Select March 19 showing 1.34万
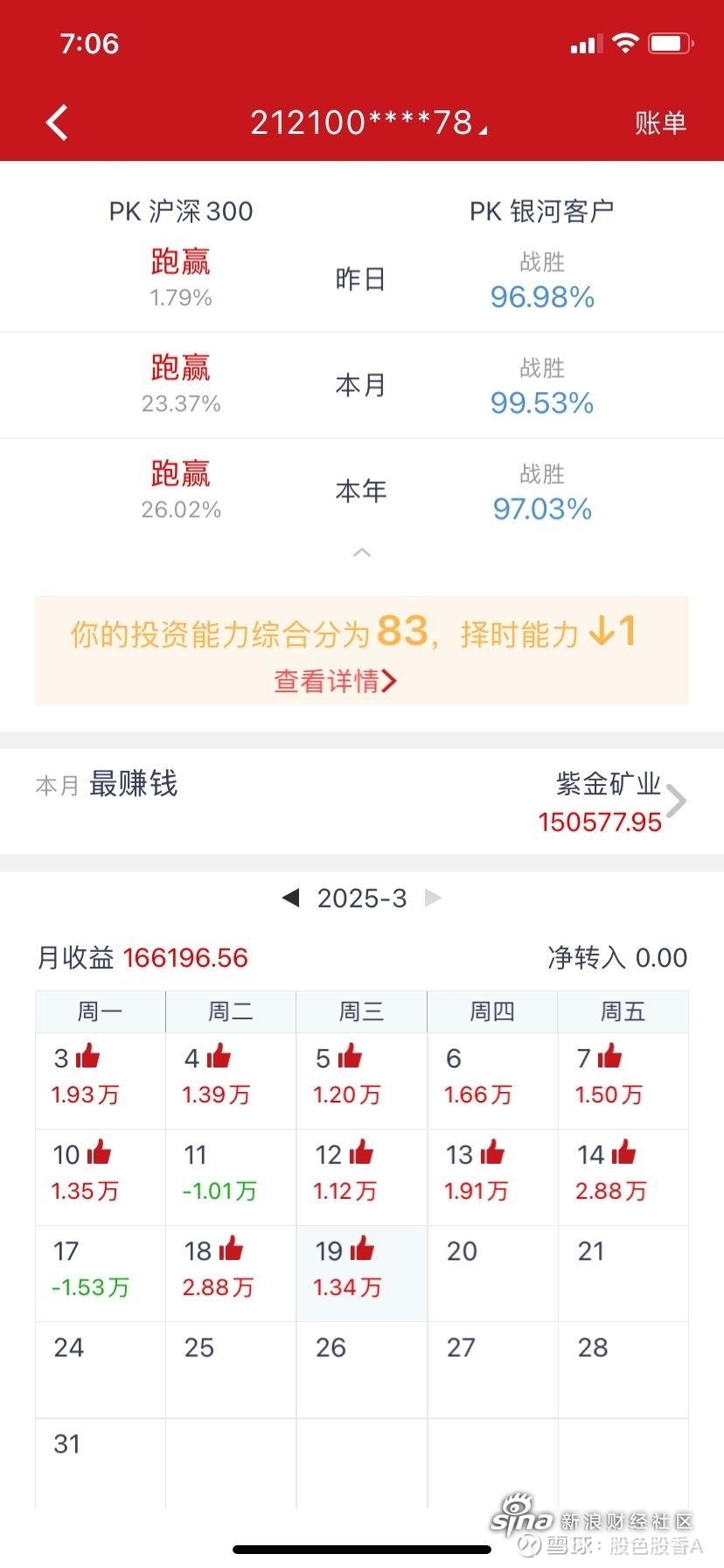The width and height of the screenshot is (724, 1568). click(362, 1273)
